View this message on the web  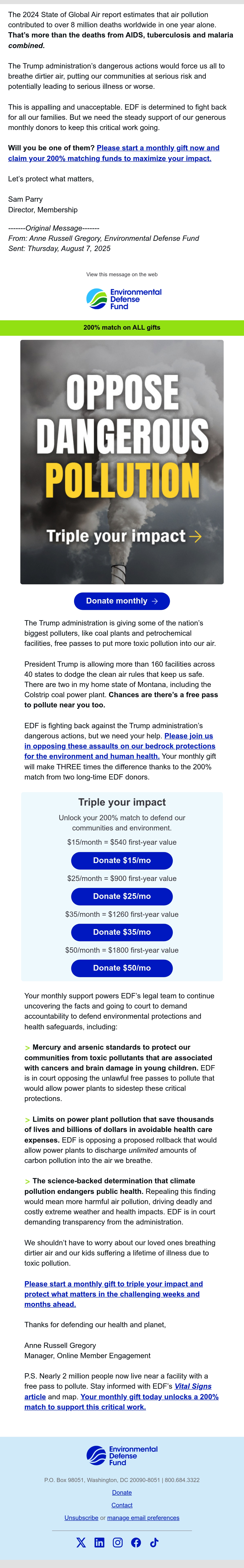[x=122, y=274]
